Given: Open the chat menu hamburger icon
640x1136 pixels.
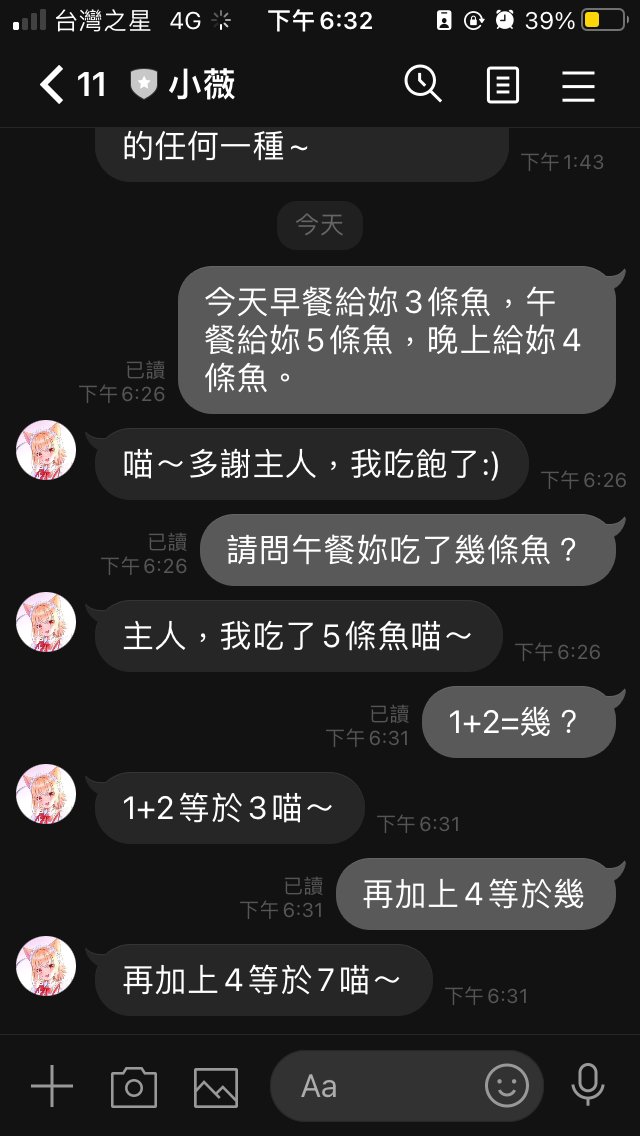Looking at the screenshot, I should tap(578, 86).
